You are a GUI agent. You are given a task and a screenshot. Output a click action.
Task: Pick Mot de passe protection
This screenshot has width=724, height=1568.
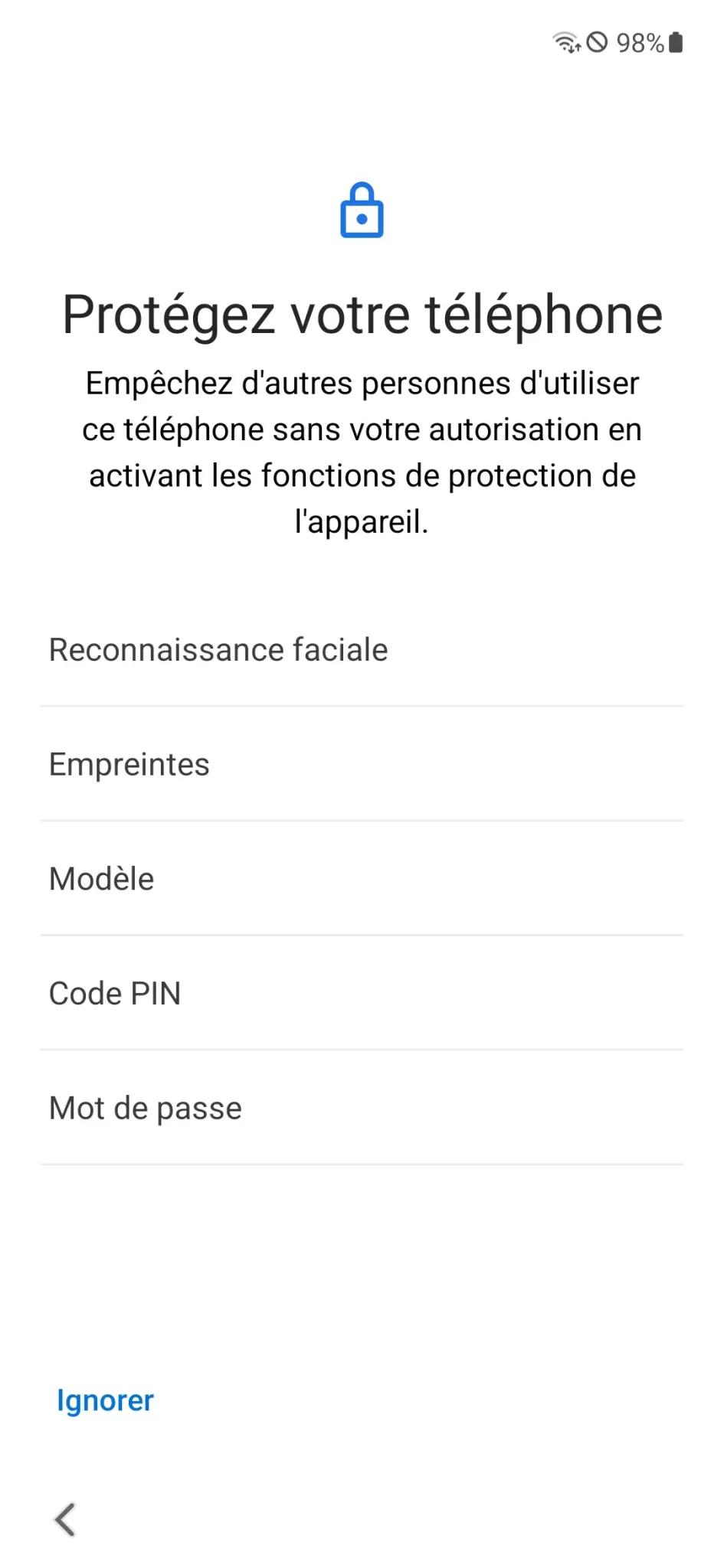[362, 1108]
